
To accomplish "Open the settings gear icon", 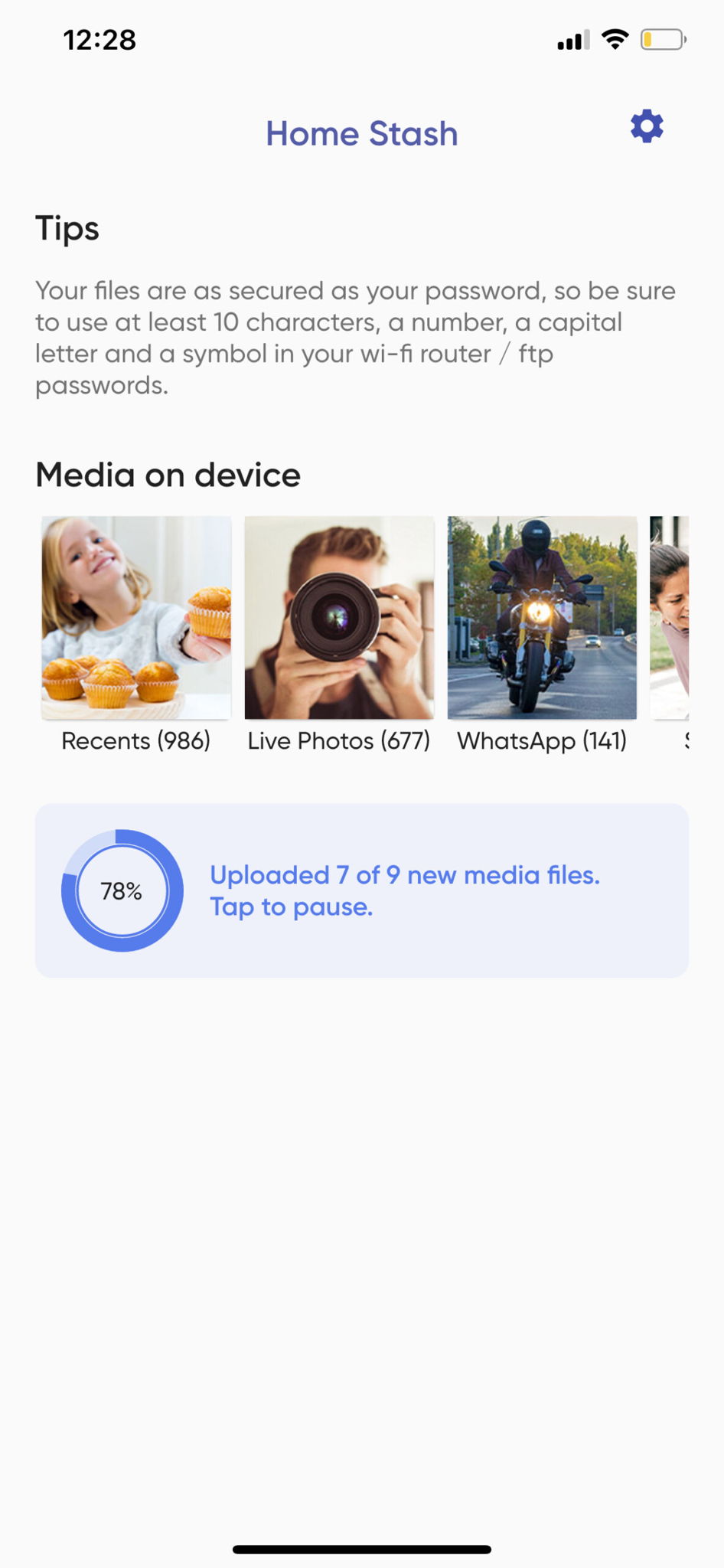I will click(647, 126).
